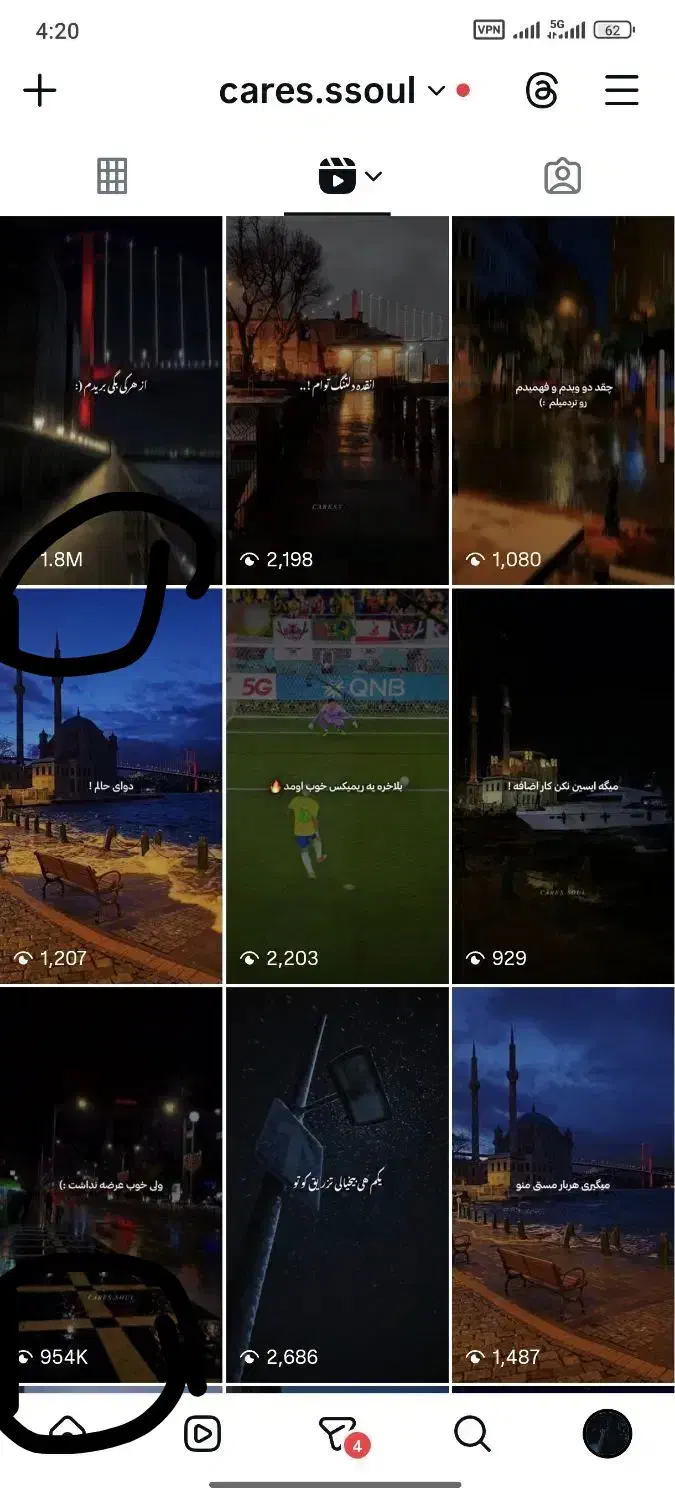View the reel with 1,207 views
Viewport: 675px width, 1500px height.
(111, 785)
